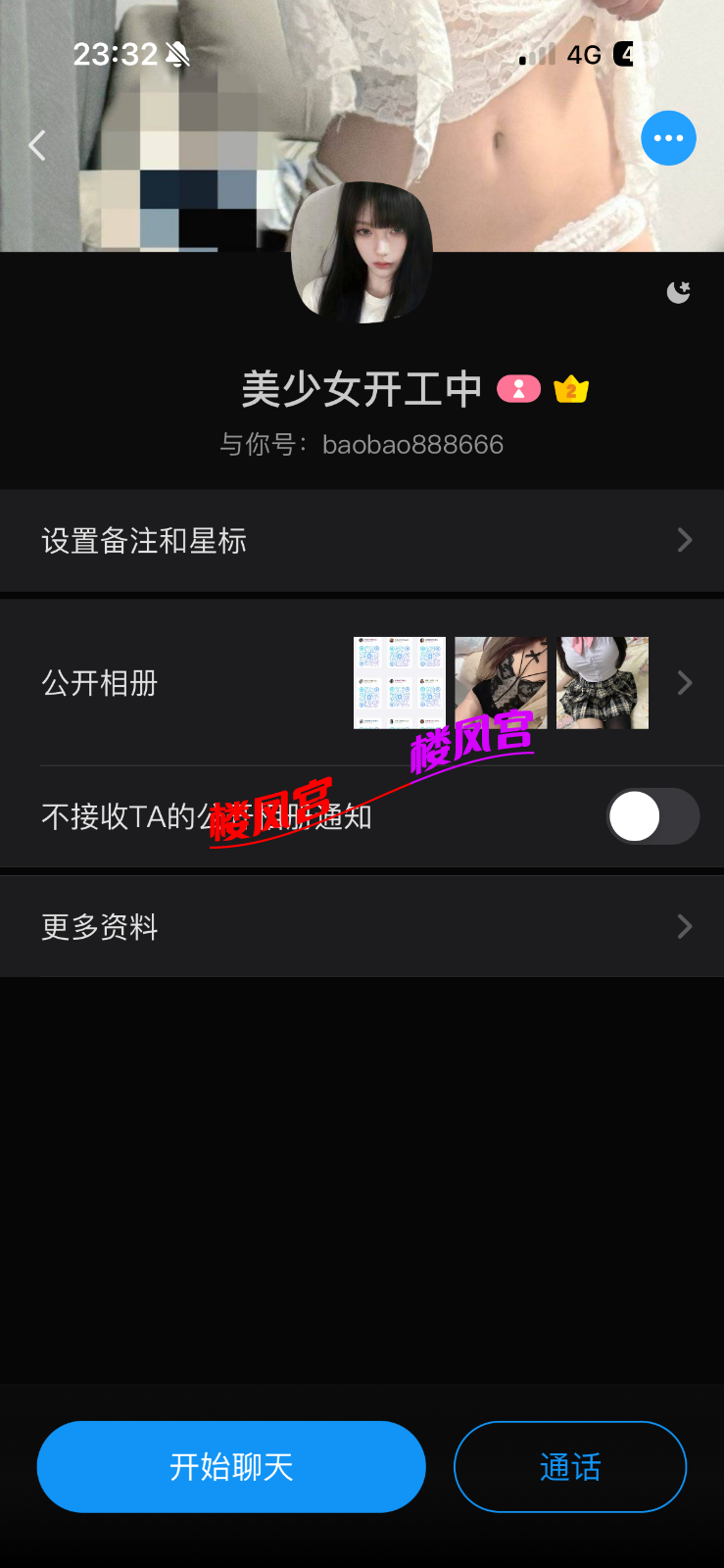Go back using the left arrow
This screenshot has width=724, height=1568.
click(x=37, y=145)
